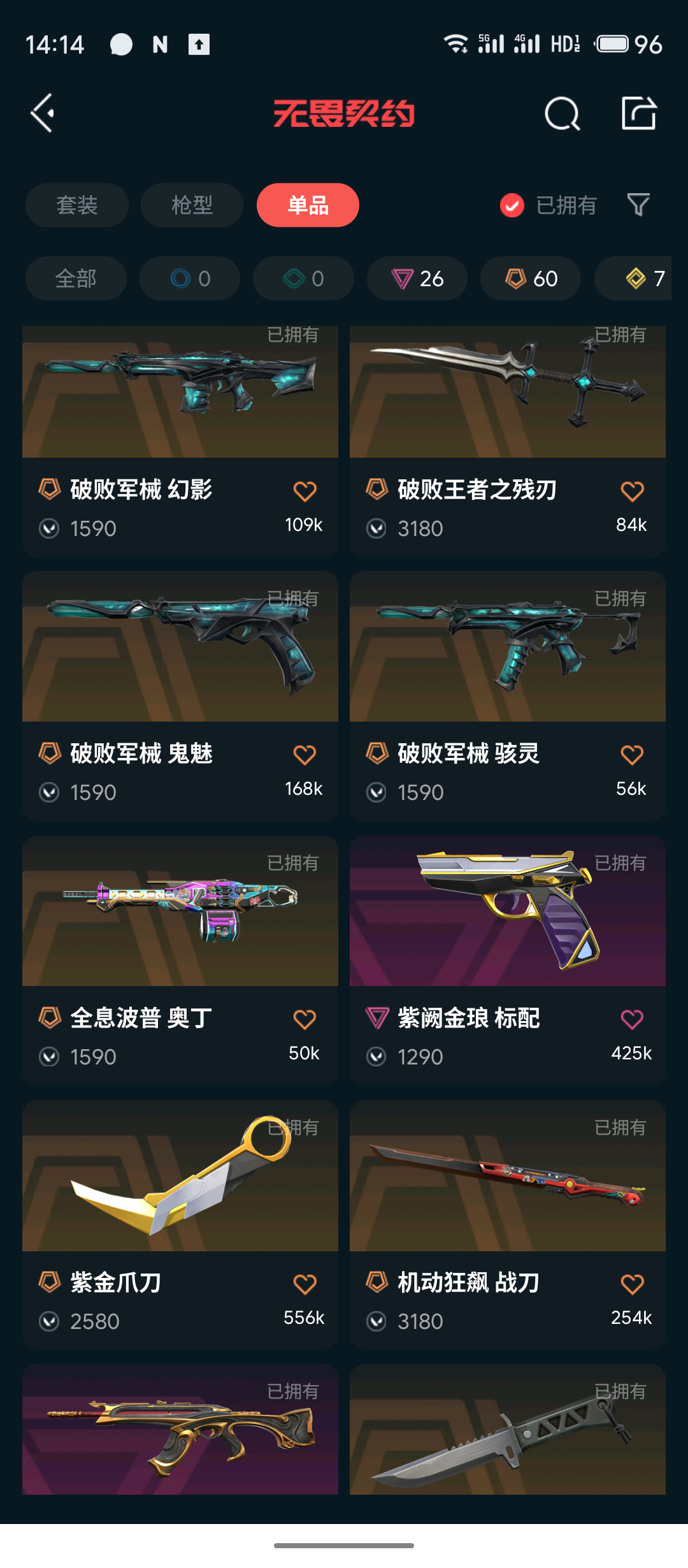The width and height of the screenshot is (688, 1568).
Task: Like the 破败王者之残刃 skin
Action: click(x=632, y=491)
